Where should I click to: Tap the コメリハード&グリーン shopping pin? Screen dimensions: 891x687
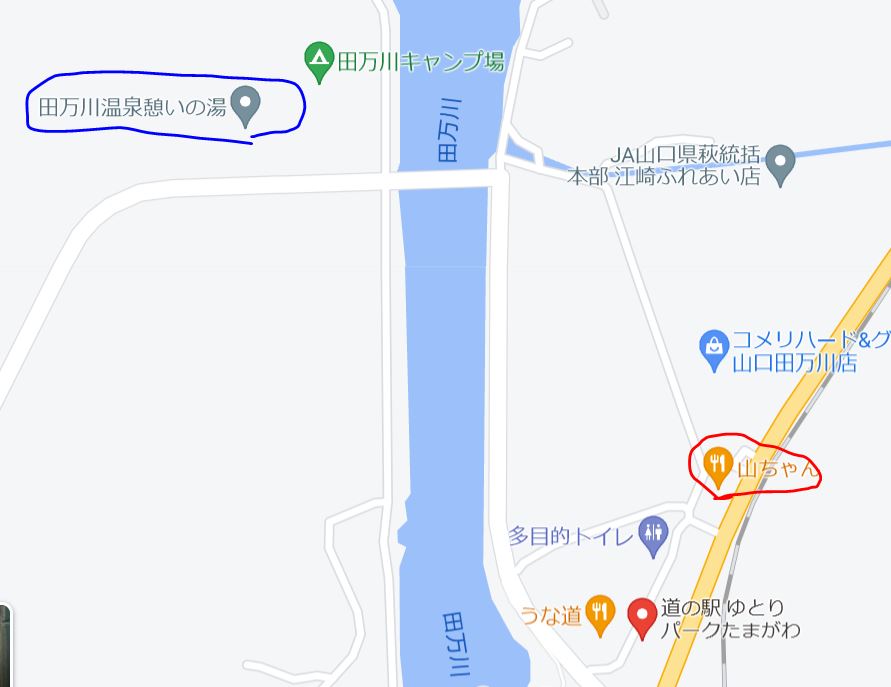(714, 349)
